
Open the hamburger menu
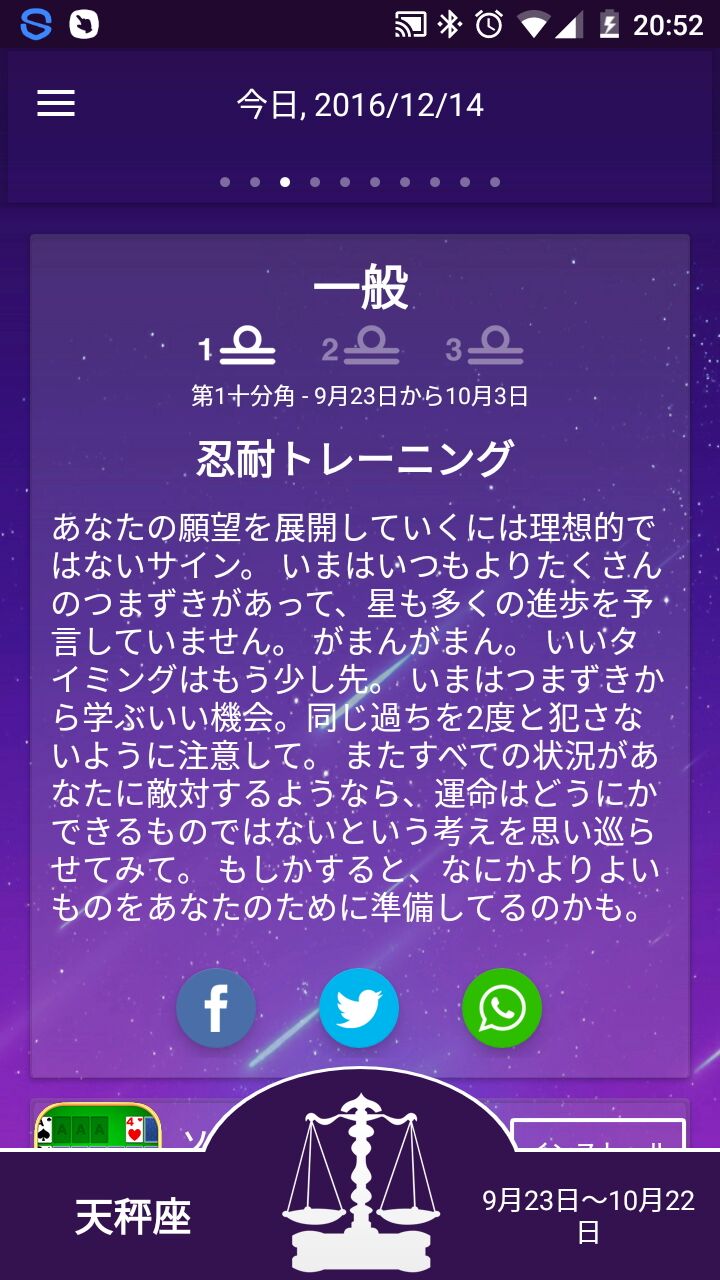56,104
